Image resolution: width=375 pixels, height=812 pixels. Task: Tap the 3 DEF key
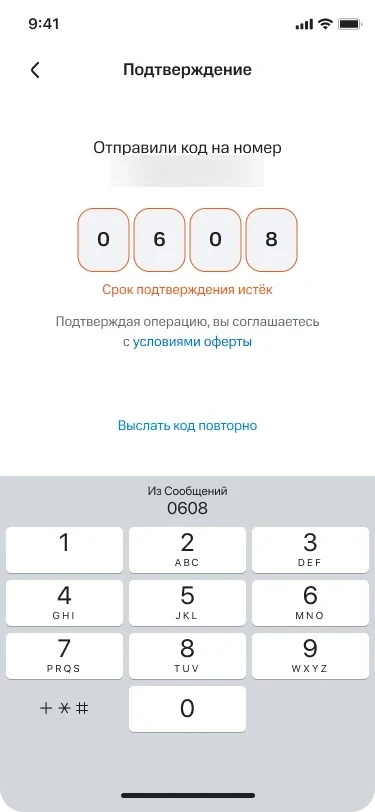tap(310, 550)
